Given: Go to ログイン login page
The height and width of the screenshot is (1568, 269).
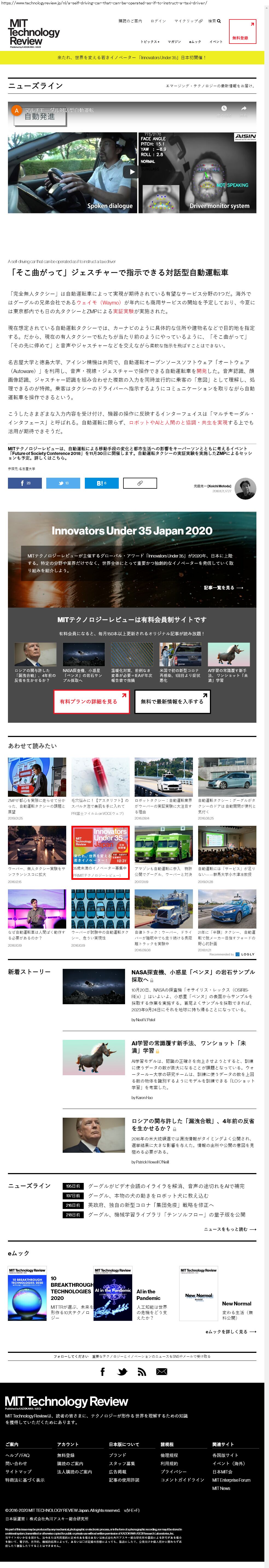Looking at the screenshot, I should click(x=158, y=21).
